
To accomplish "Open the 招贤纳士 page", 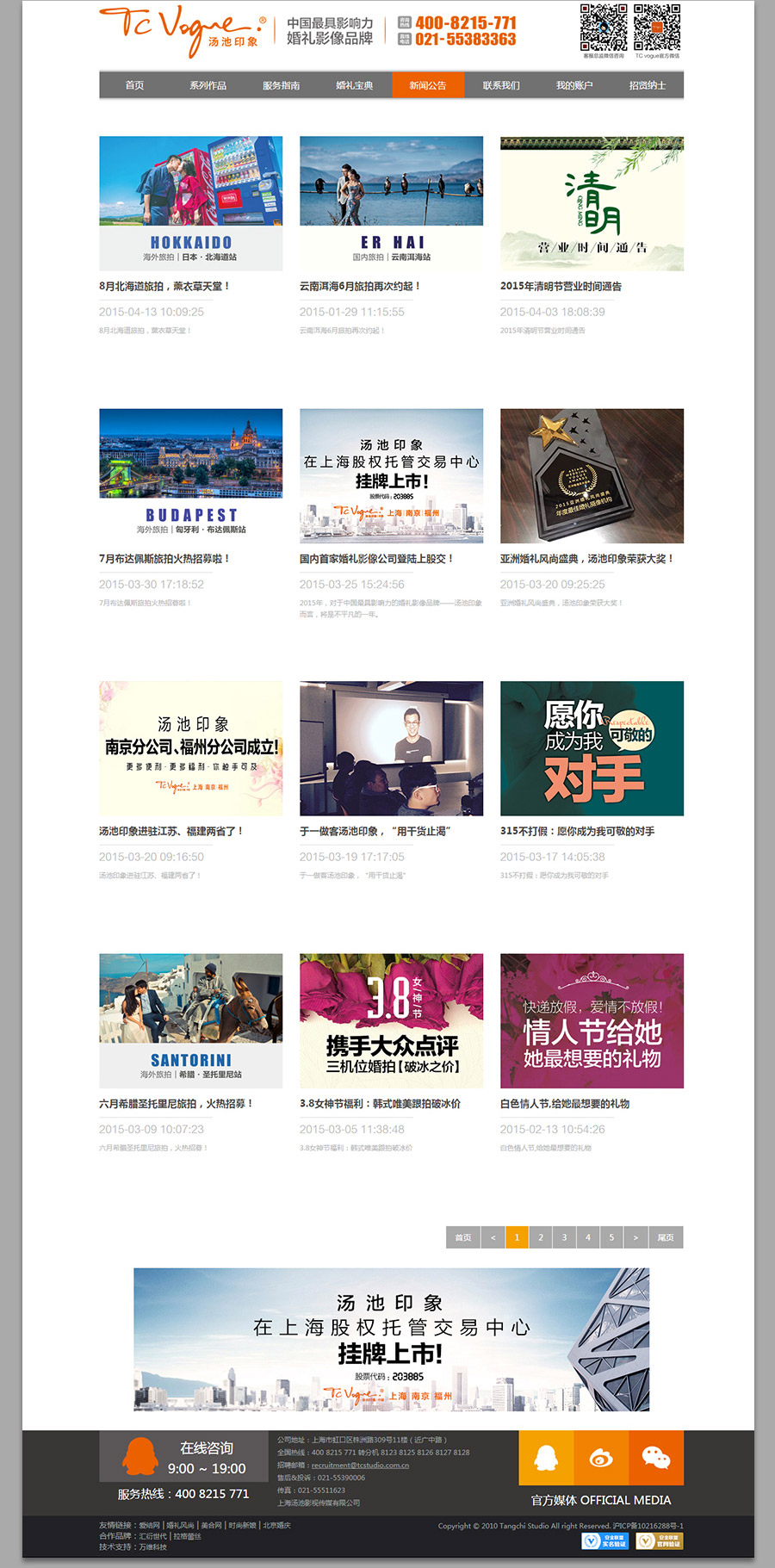I will [648, 85].
